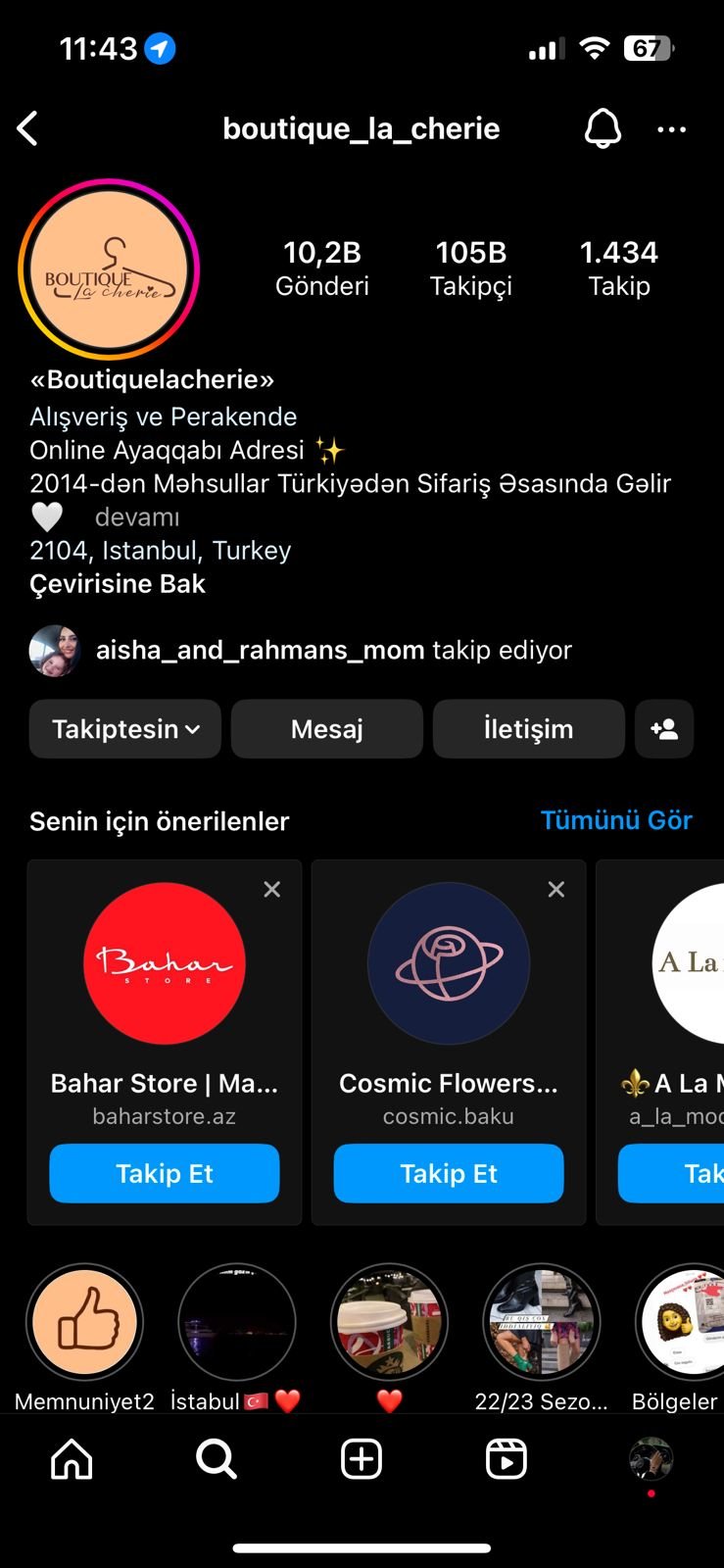This screenshot has width=724, height=1568.
Task: Tap the Mesaj button
Action: click(327, 729)
